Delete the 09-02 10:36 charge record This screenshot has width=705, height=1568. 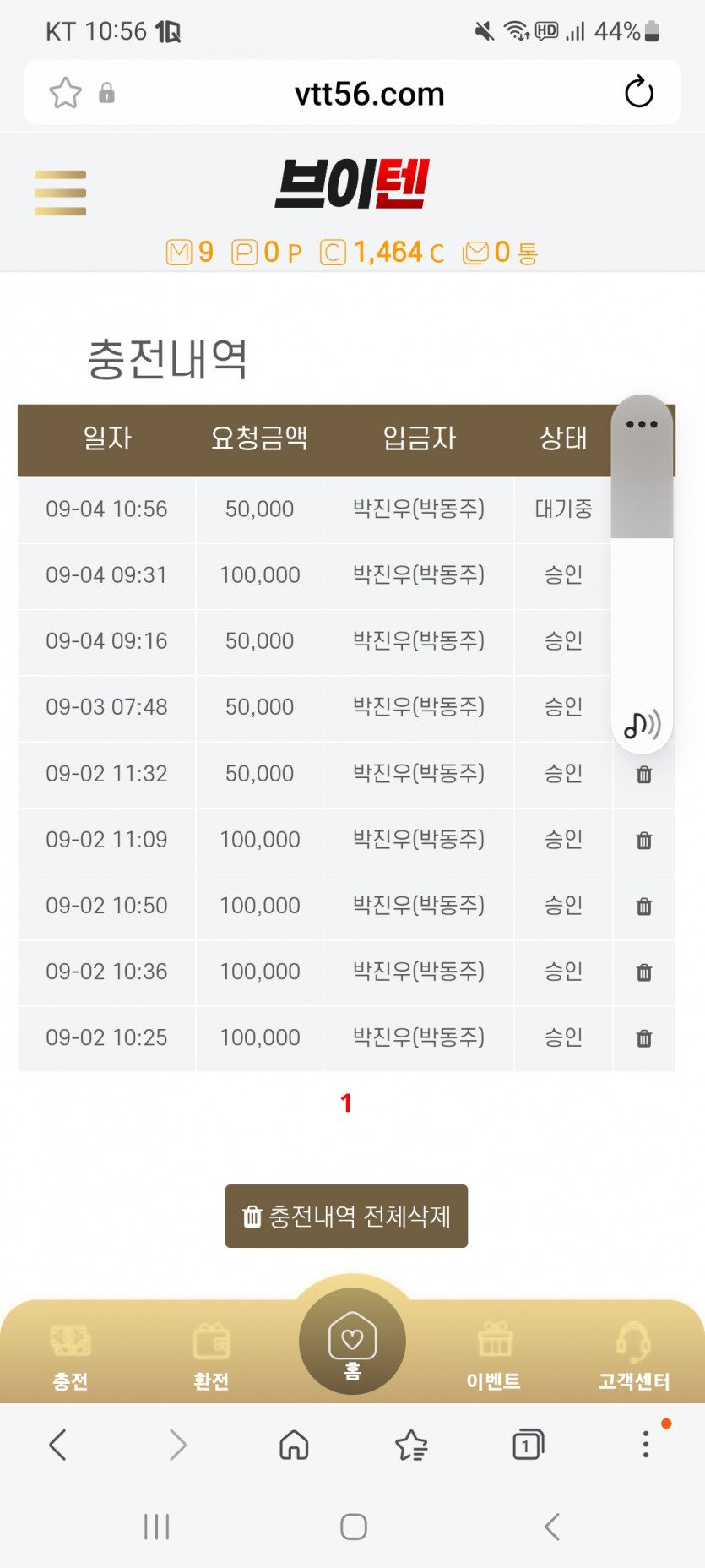tap(644, 972)
